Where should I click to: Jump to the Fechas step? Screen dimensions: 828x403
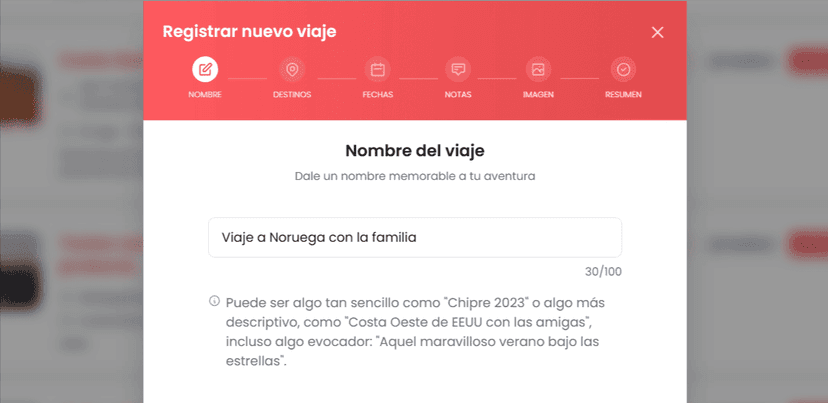378,70
